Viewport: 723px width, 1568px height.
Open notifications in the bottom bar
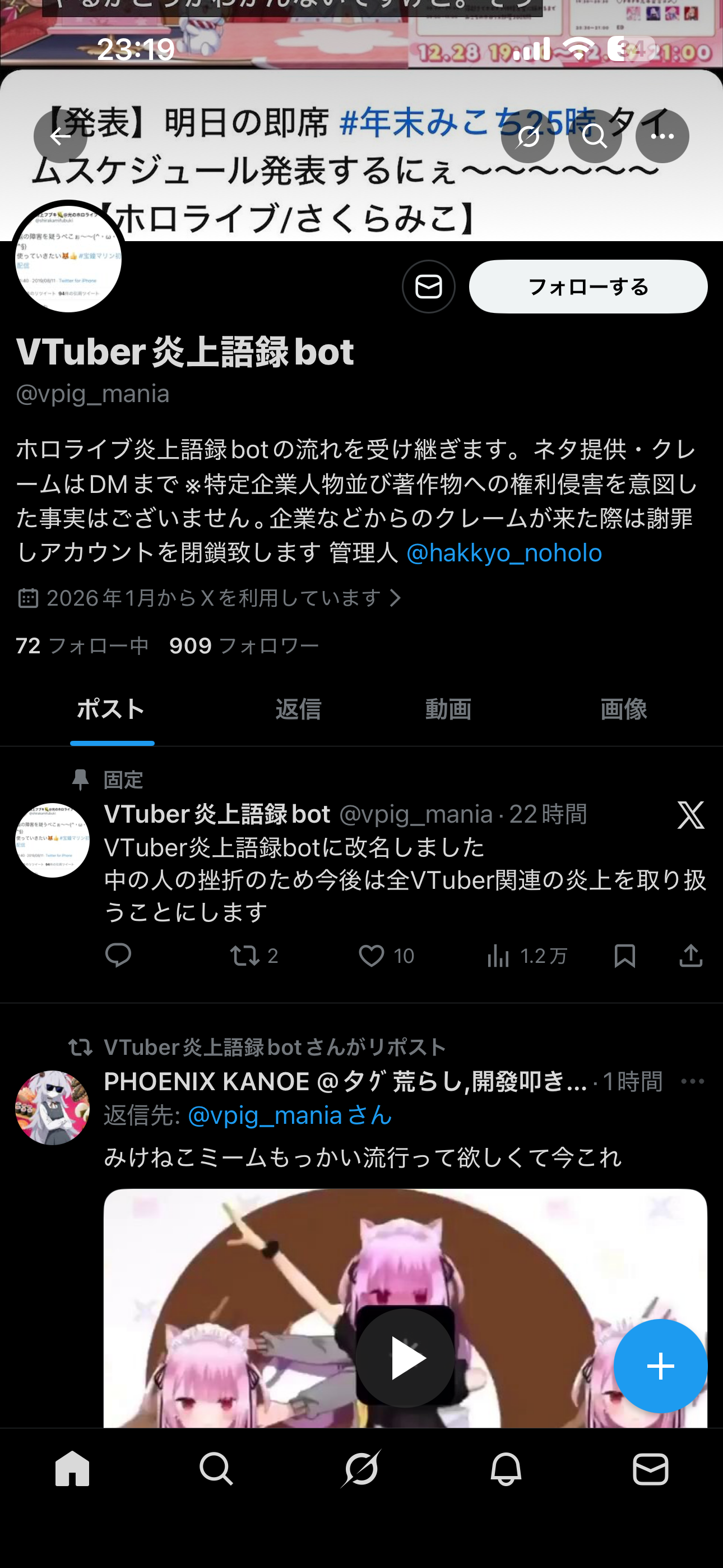(x=506, y=1469)
